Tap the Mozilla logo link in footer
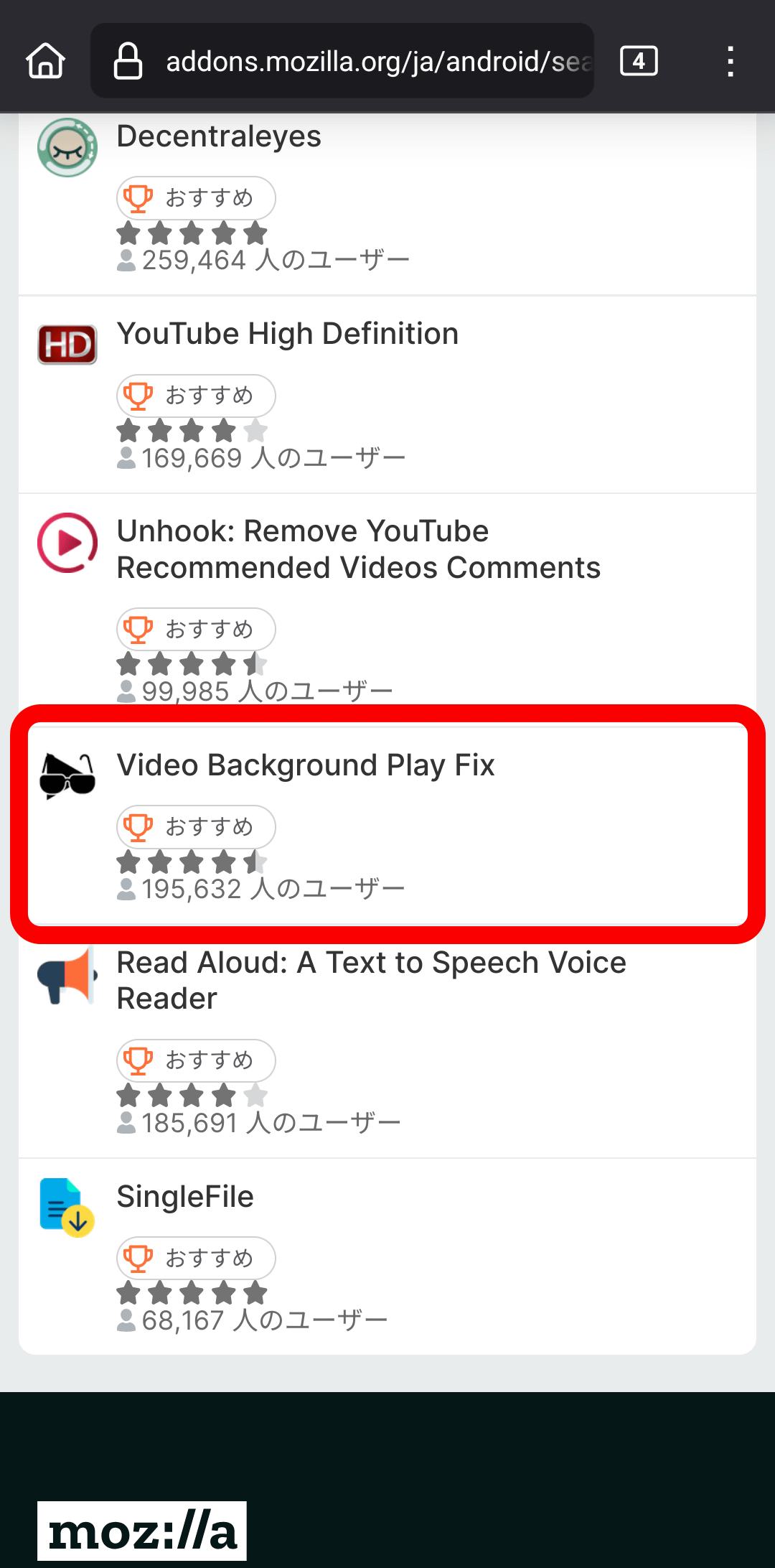 142,1531
